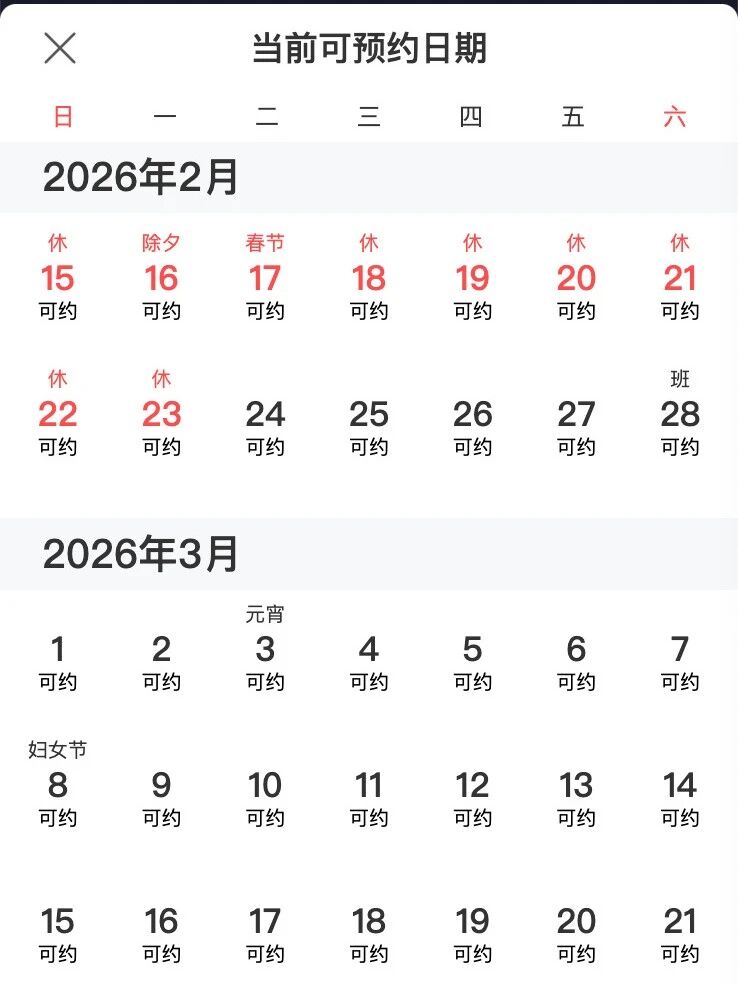Select March 12 for booking

[x=472, y=787]
